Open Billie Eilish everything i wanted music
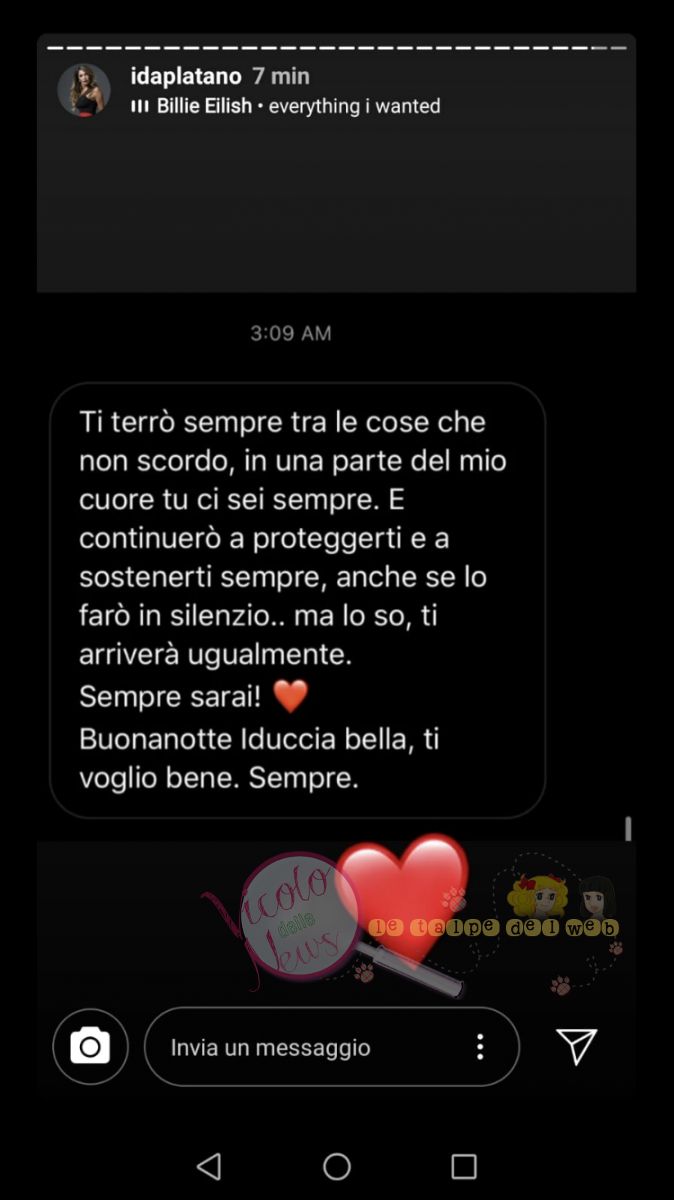The image size is (674, 1200). click(x=287, y=106)
